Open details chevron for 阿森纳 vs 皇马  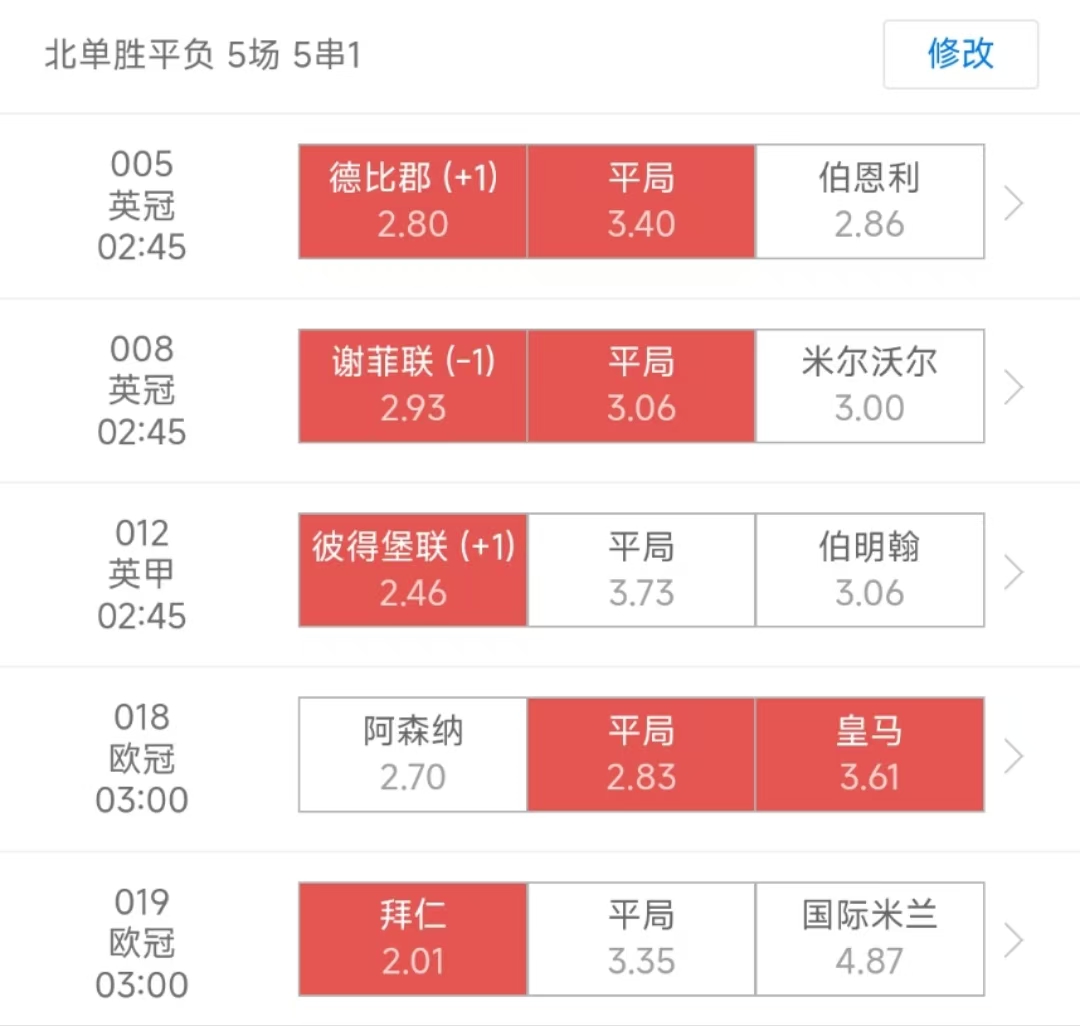pyautogui.click(x=1014, y=755)
